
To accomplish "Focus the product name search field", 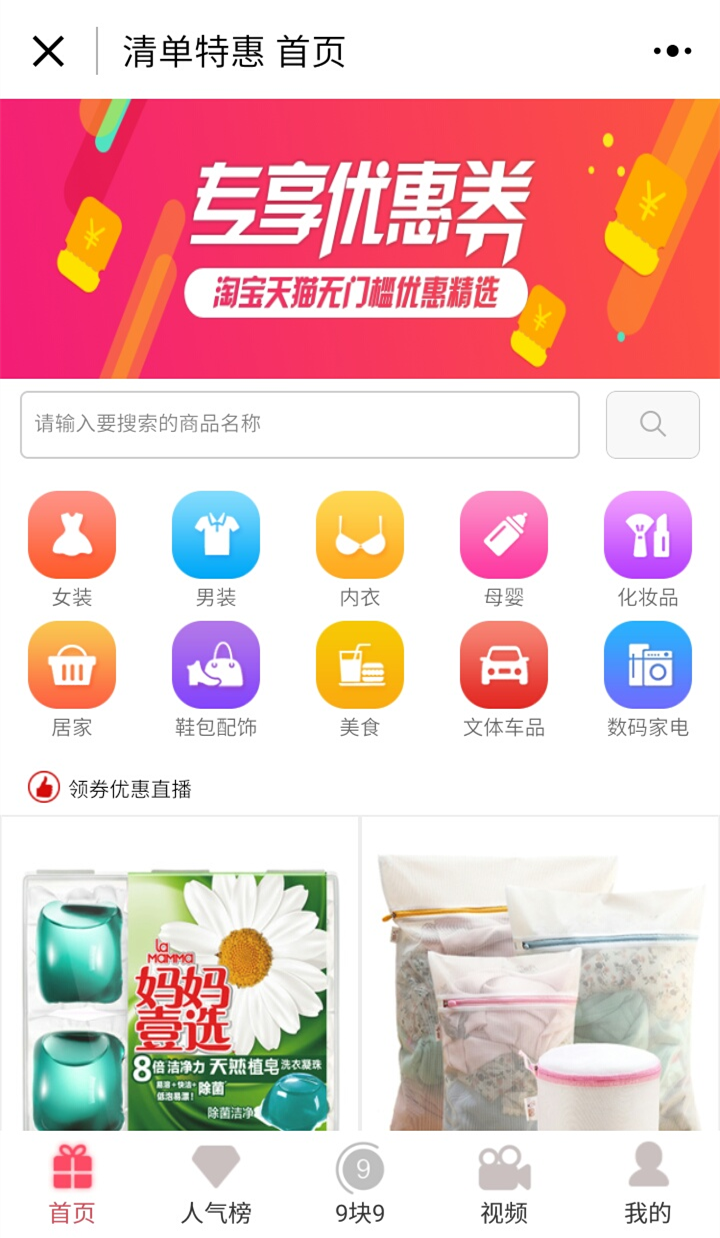I will [x=300, y=424].
